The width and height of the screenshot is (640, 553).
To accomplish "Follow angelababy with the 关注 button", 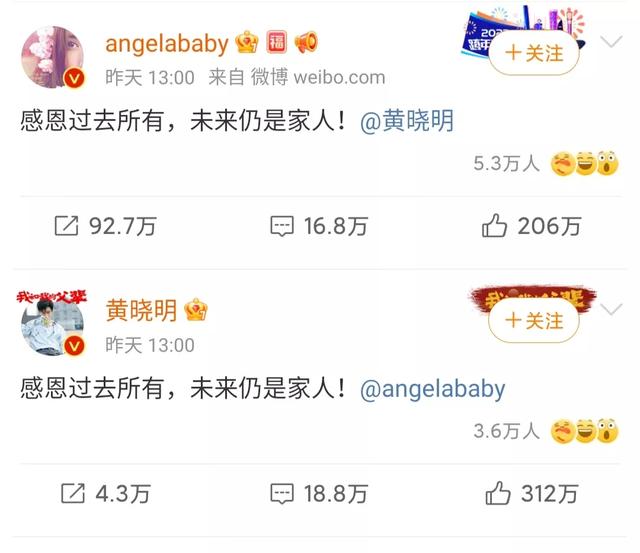I will point(533,51).
